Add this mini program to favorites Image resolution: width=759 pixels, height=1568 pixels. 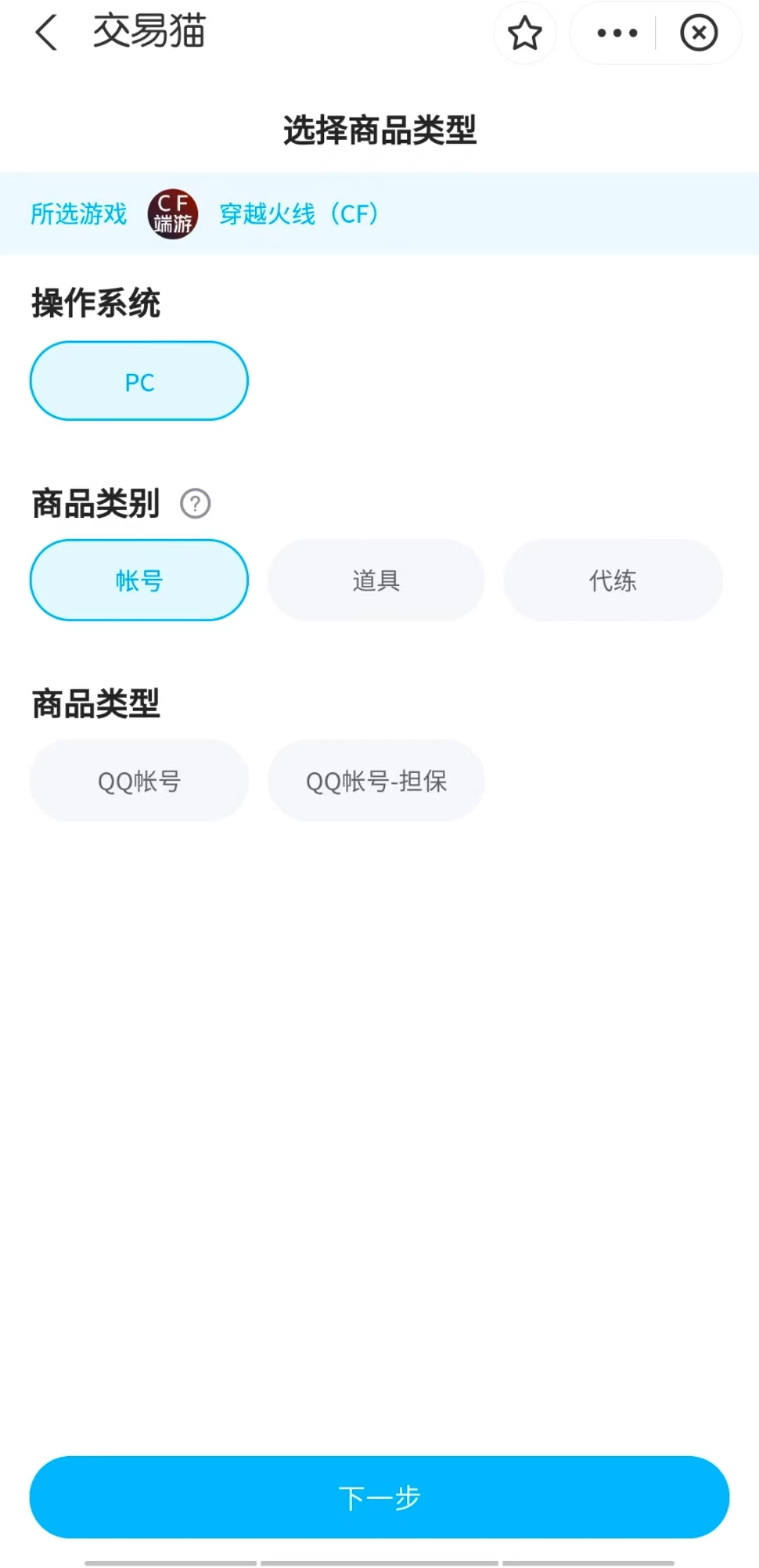[x=524, y=33]
